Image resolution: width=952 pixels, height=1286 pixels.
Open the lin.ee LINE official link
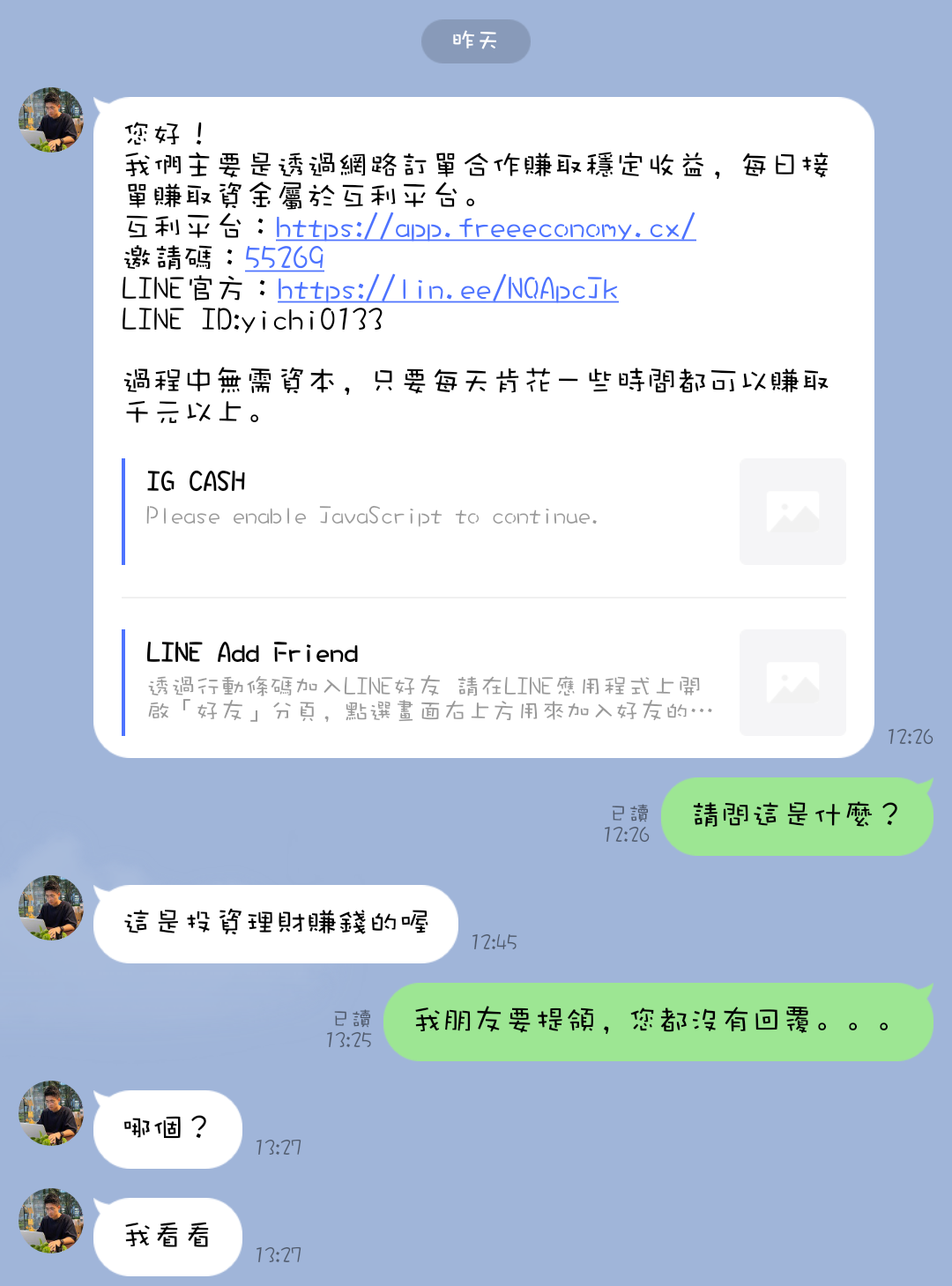[447, 289]
